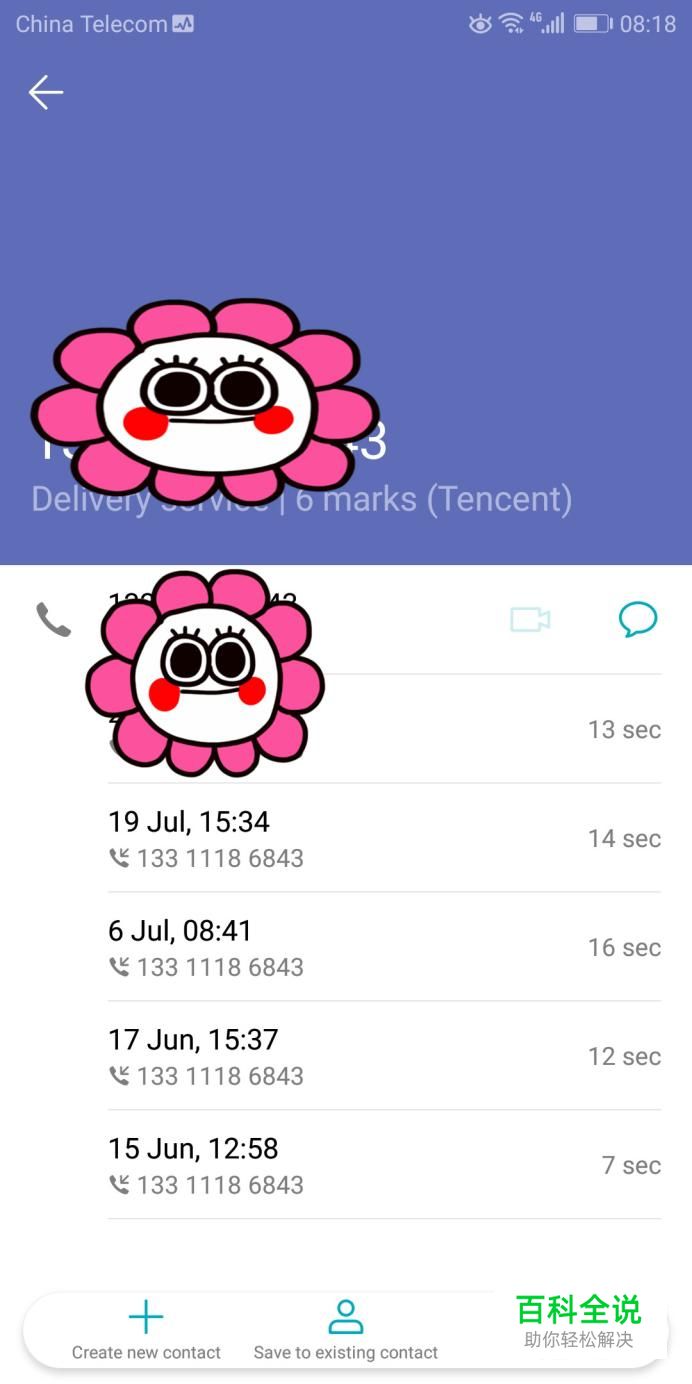The height and width of the screenshot is (1384, 692).
Task: Send a text message to this number
Action: coord(638,620)
